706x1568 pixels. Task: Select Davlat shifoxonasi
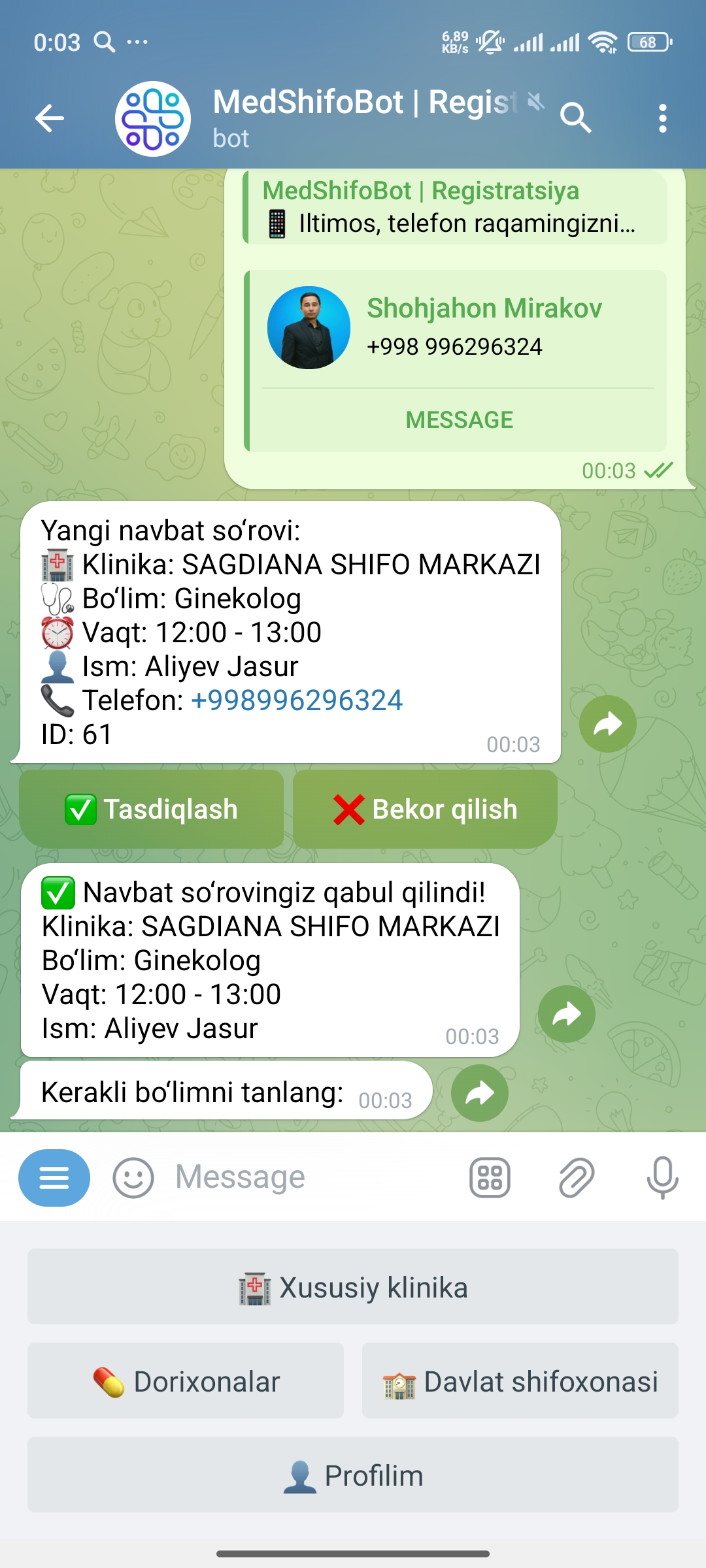[x=520, y=1381]
